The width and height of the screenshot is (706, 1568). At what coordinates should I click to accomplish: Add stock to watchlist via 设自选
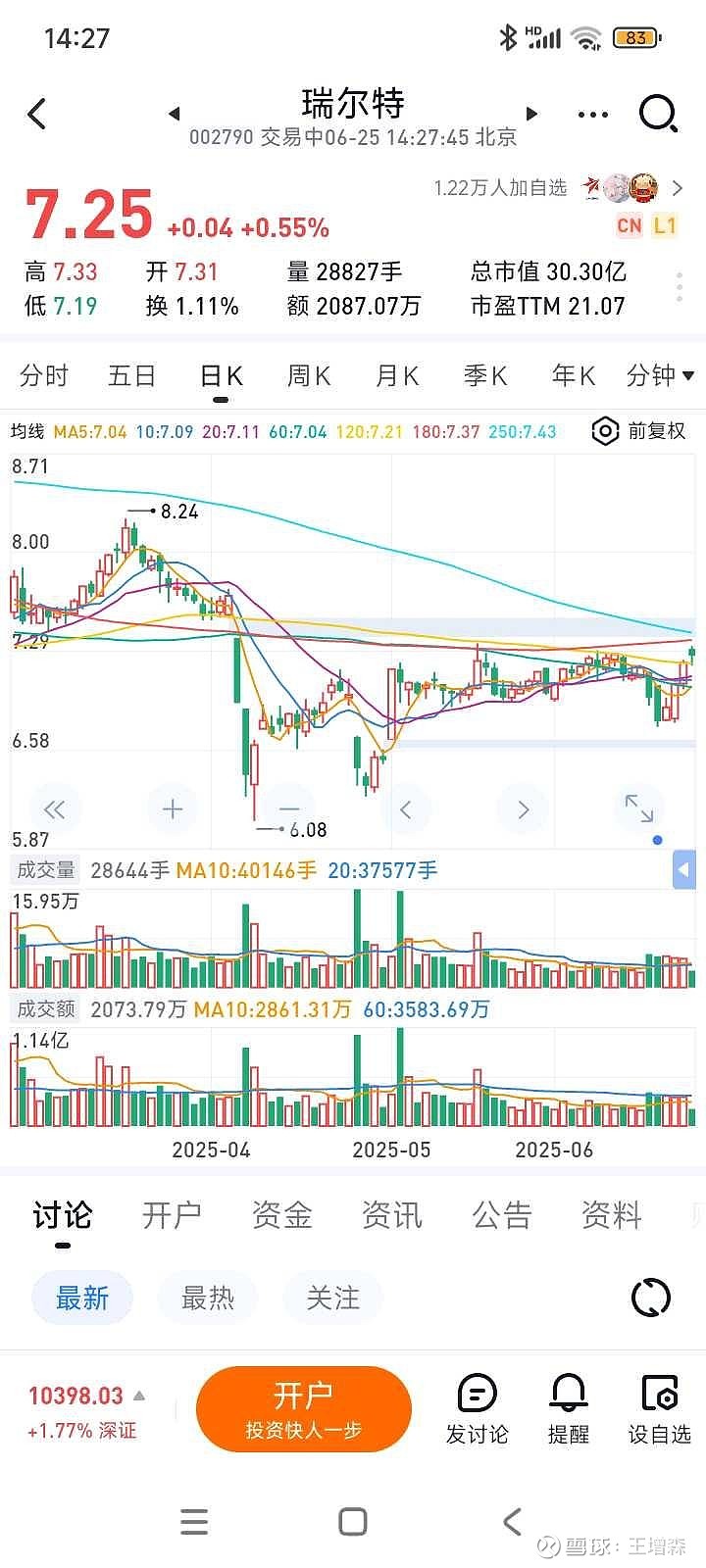660,1409
